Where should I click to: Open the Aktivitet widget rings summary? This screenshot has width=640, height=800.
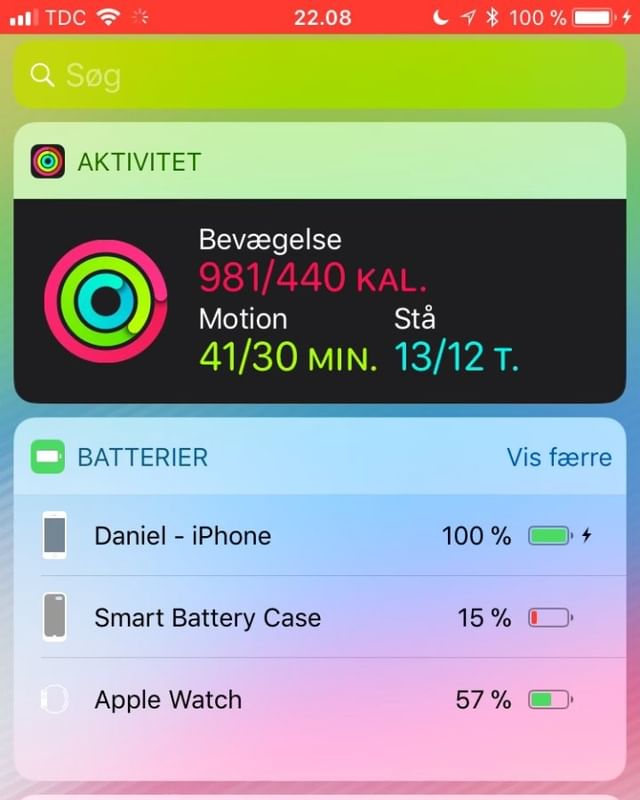coord(105,300)
